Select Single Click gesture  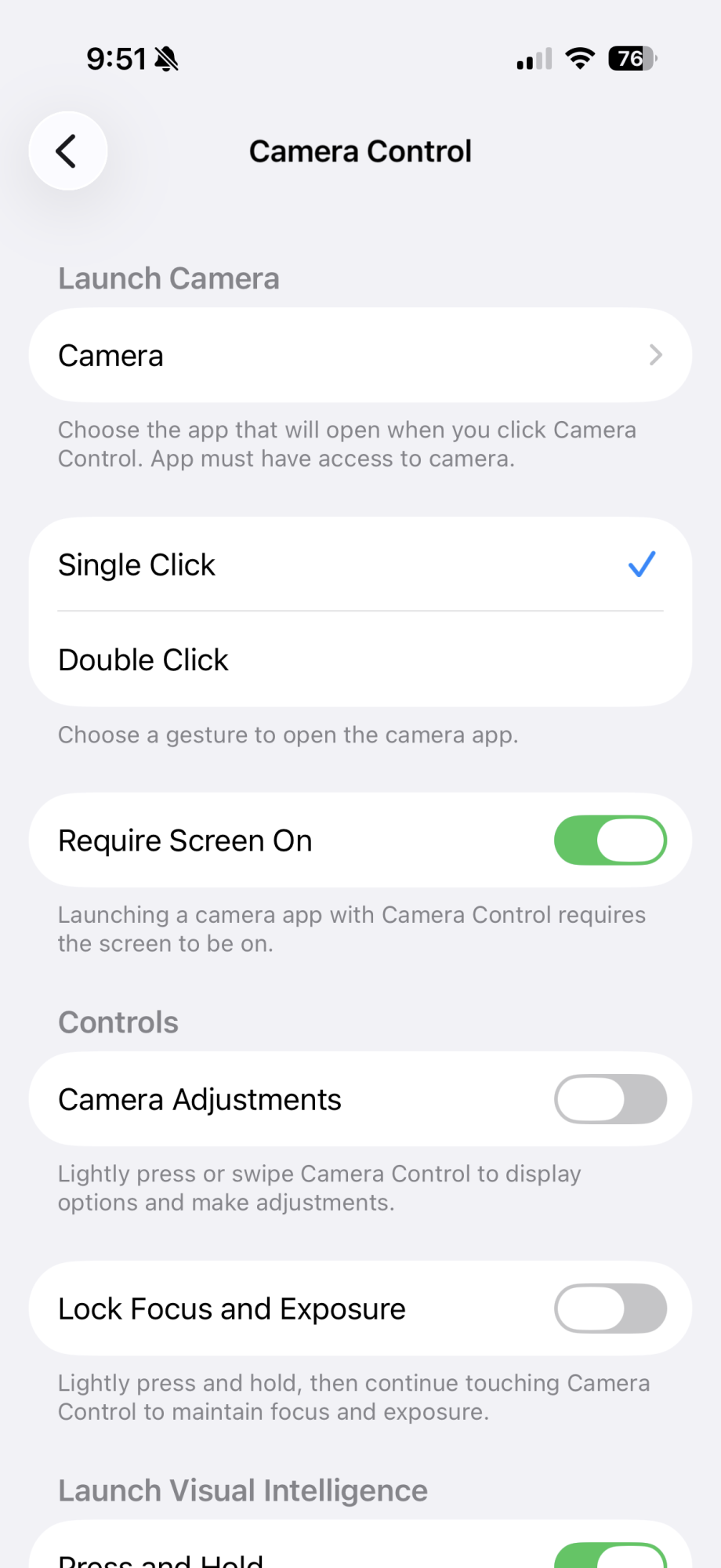360,565
